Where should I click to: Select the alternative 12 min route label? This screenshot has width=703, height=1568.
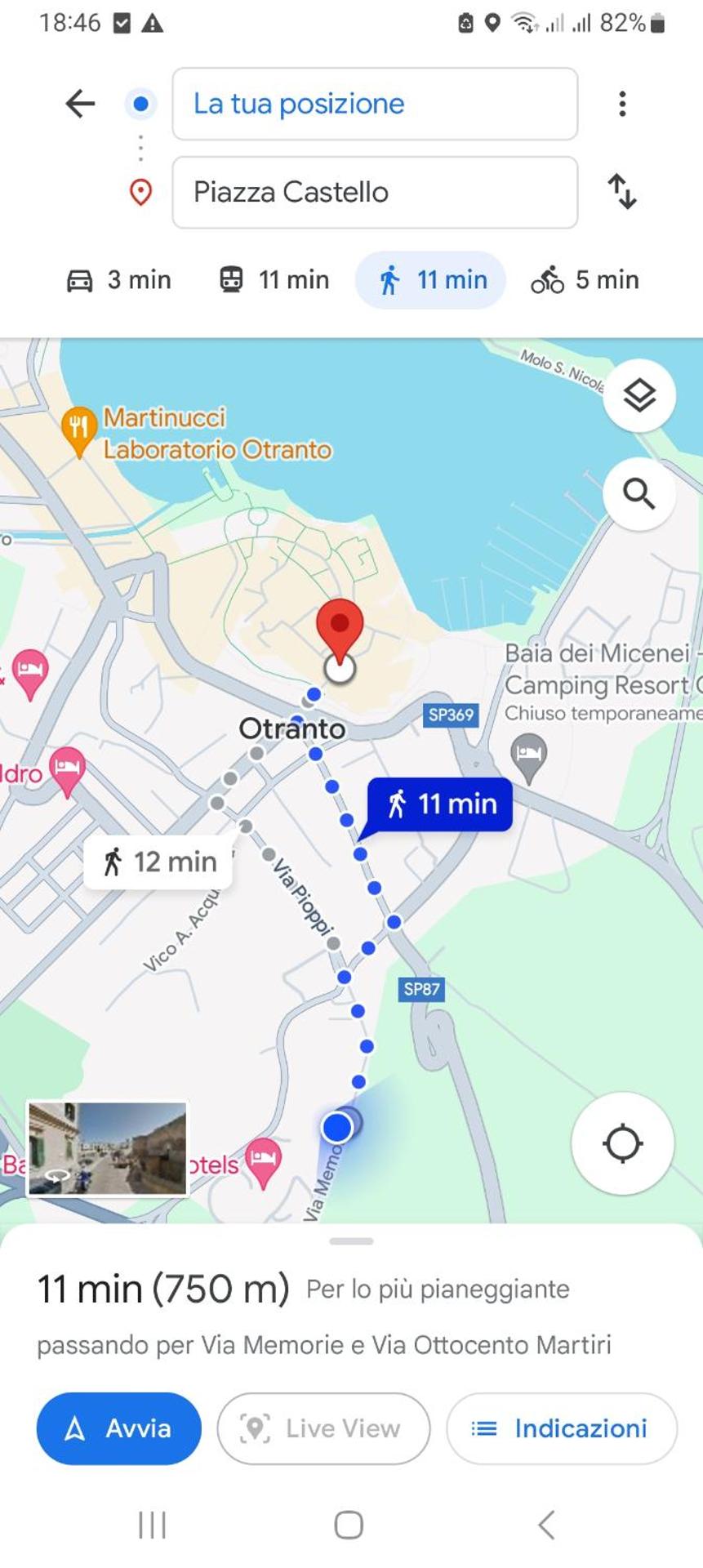click(x=158, y=862)
